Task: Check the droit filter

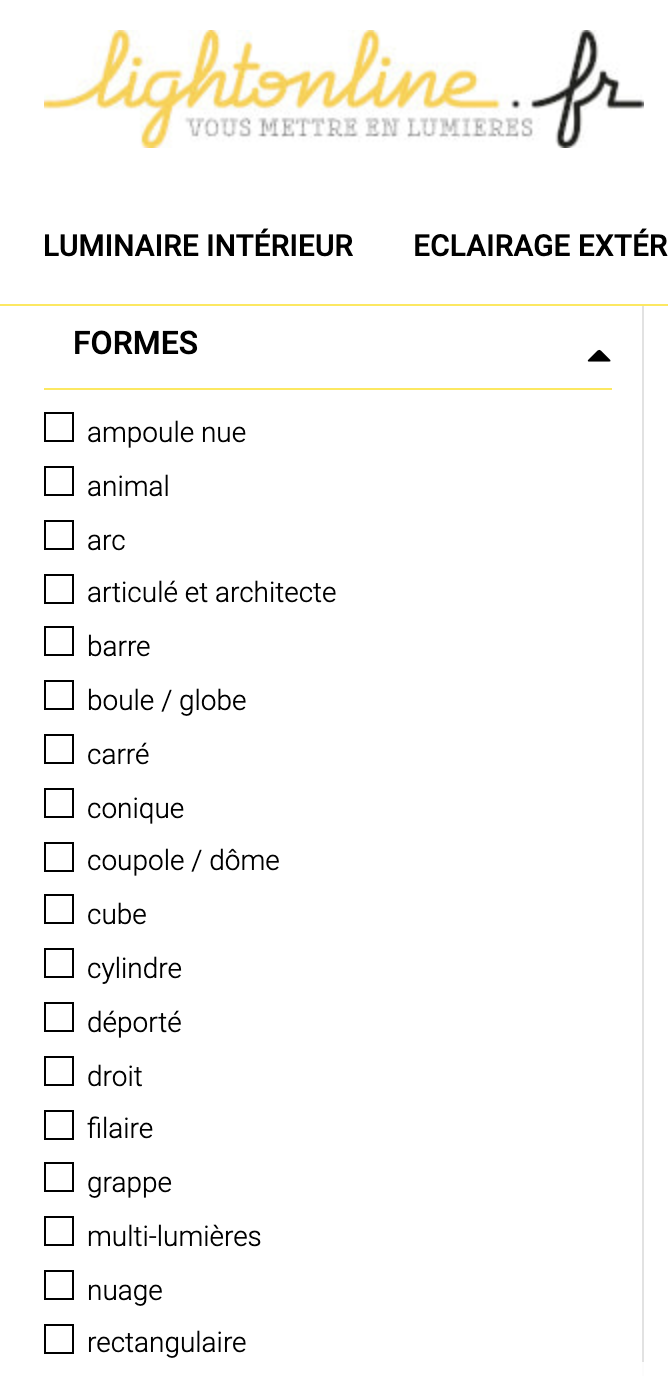Action: click(59, 1072)
